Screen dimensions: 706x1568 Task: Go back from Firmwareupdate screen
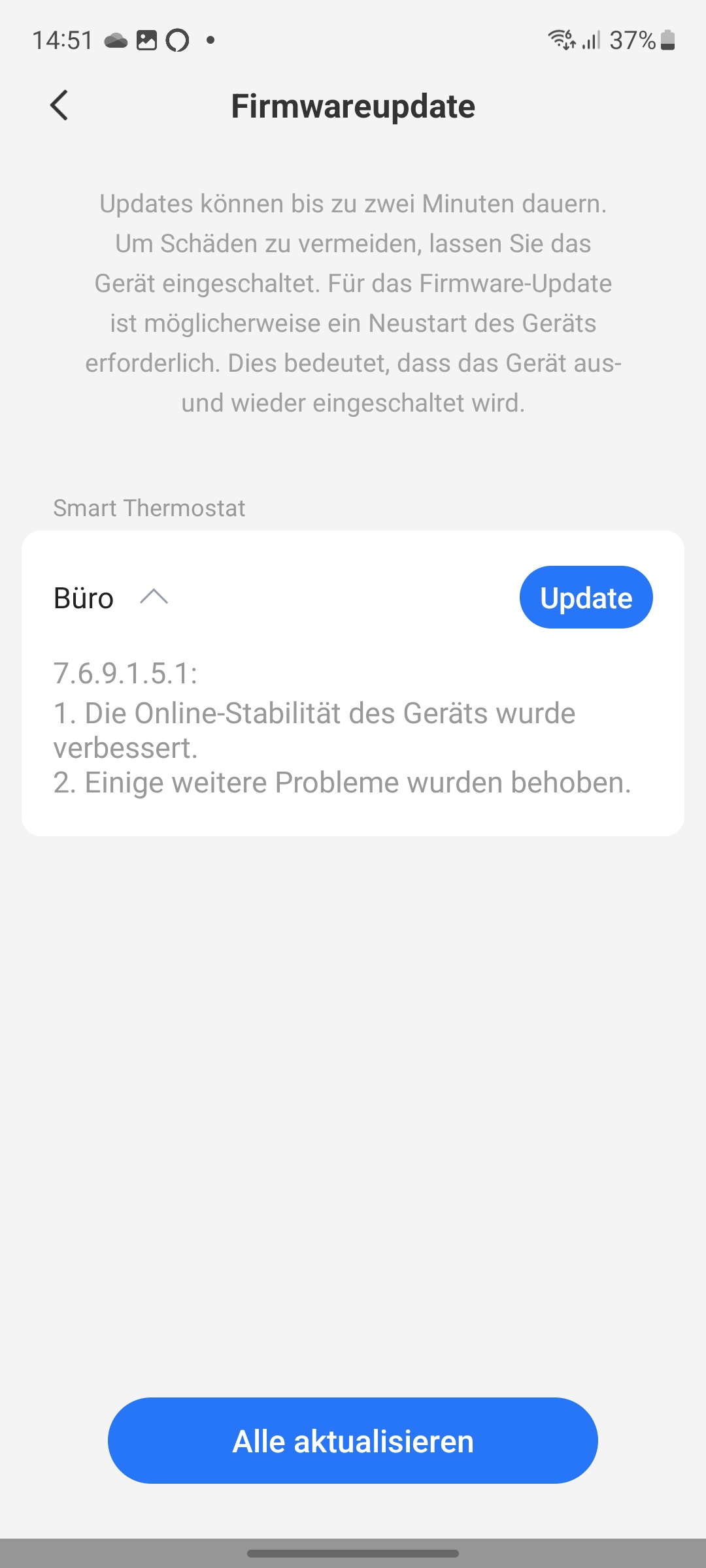(59, 105)
